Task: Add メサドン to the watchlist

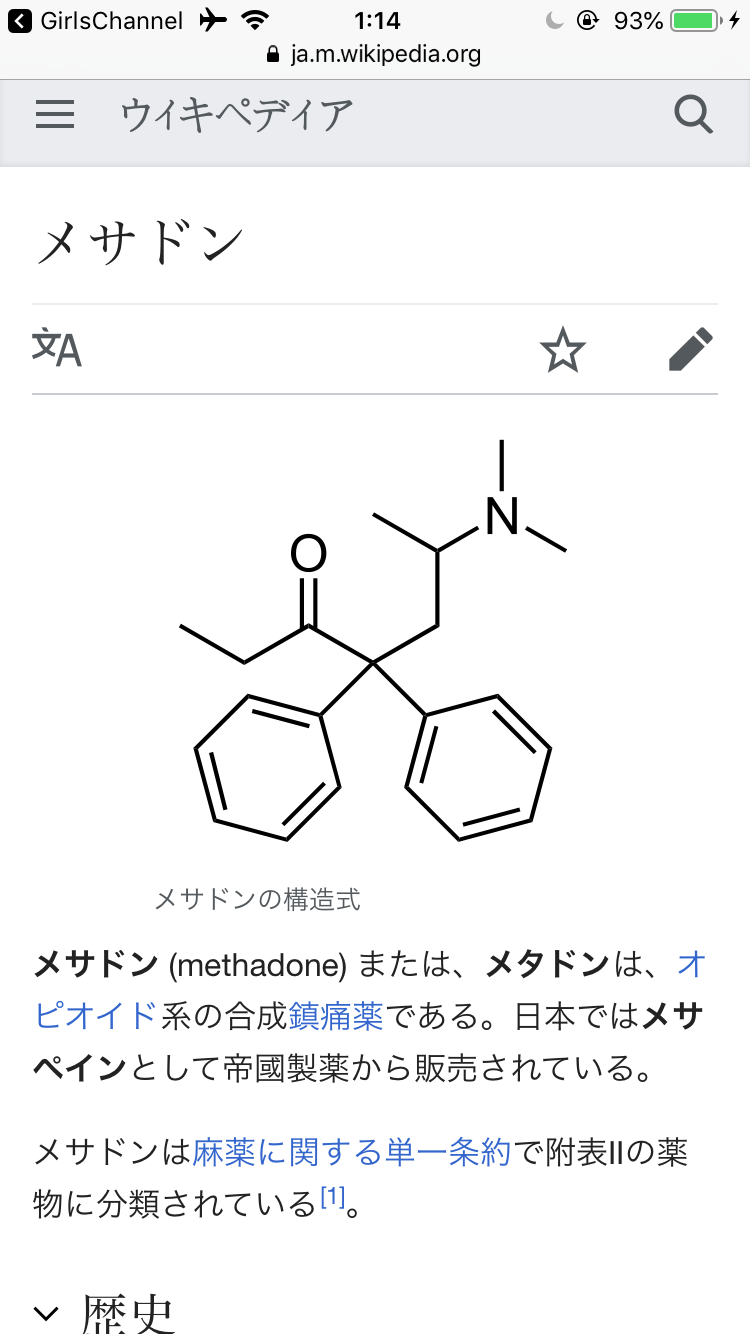Action: 562,351
